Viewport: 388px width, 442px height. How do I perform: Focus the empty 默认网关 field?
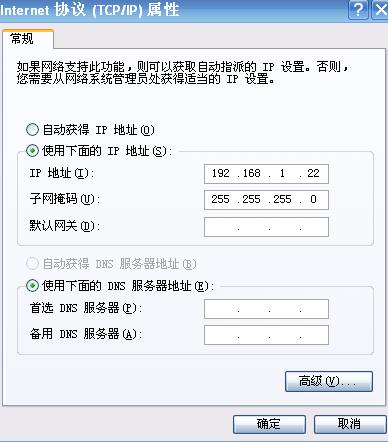266,227
